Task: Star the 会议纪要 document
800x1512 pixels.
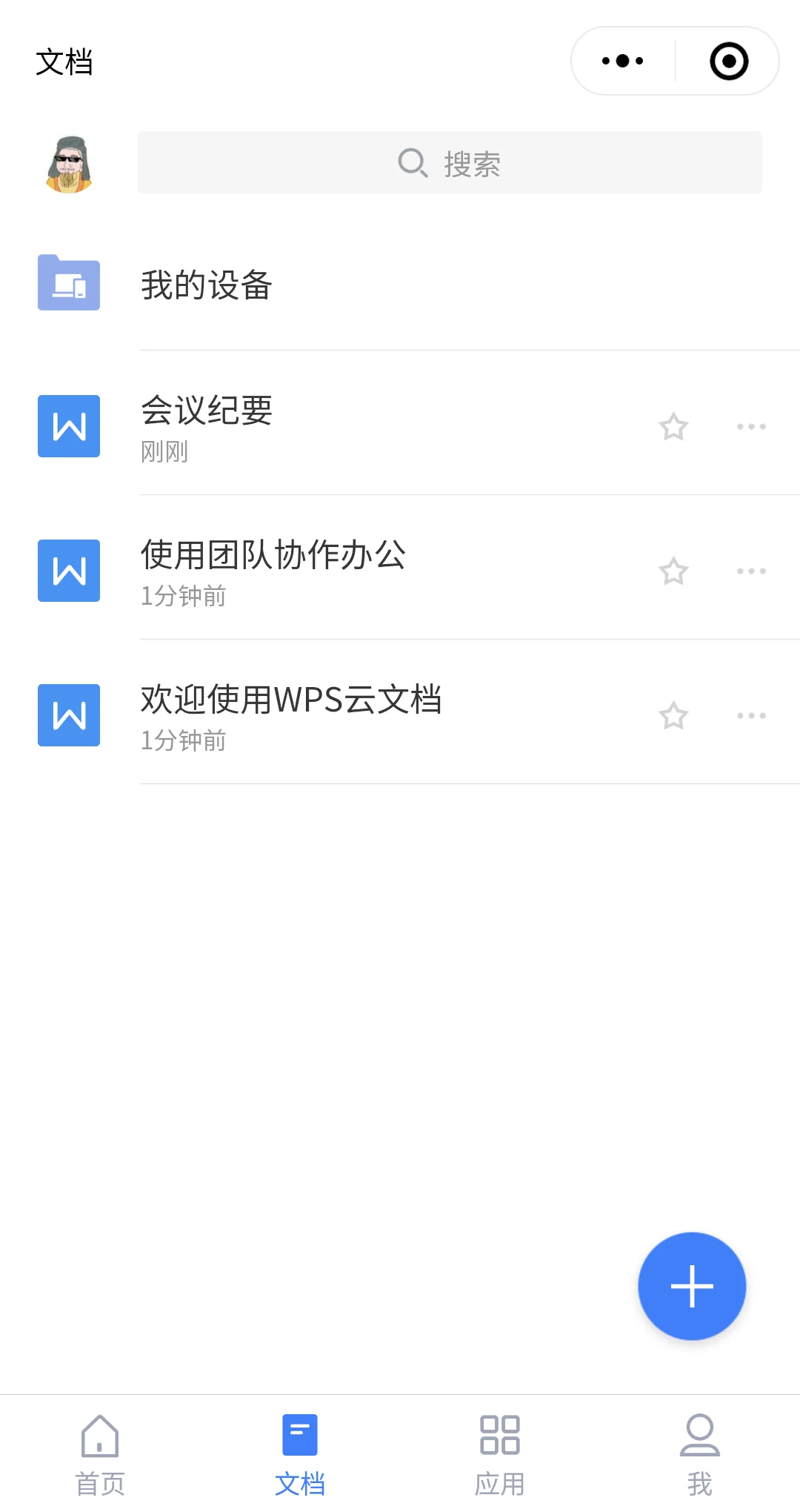Action: pos(673,427)
